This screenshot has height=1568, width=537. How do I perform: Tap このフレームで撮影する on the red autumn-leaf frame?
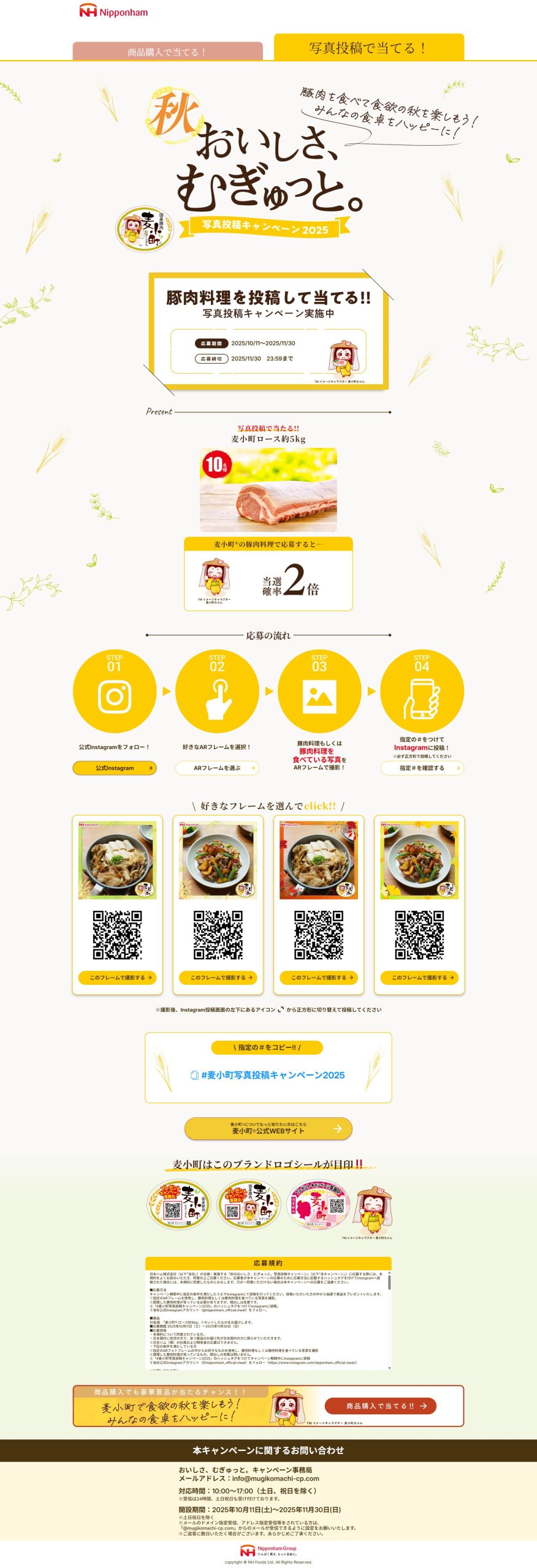(318, 978)
